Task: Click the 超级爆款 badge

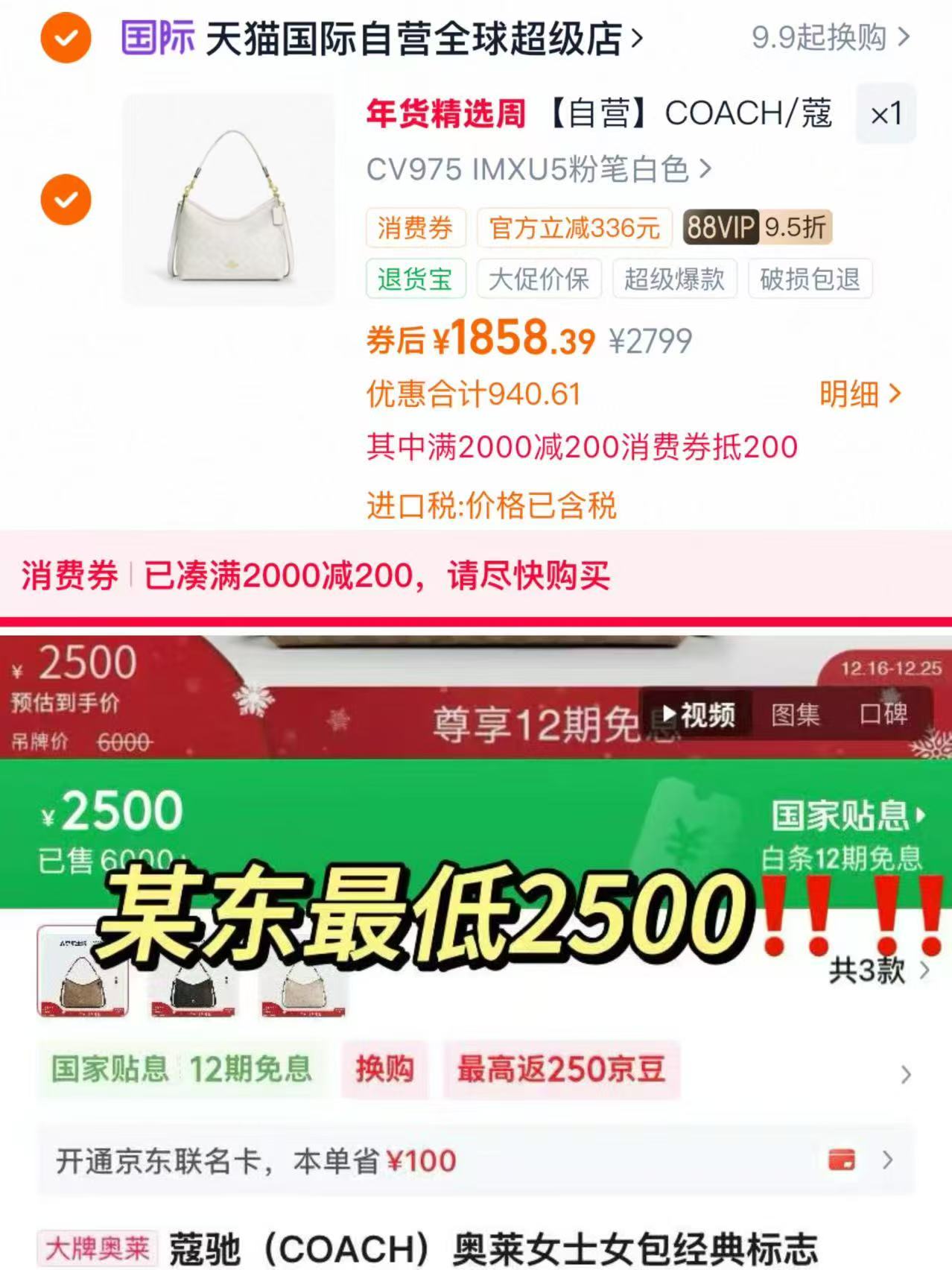Action: pos(673,279)
